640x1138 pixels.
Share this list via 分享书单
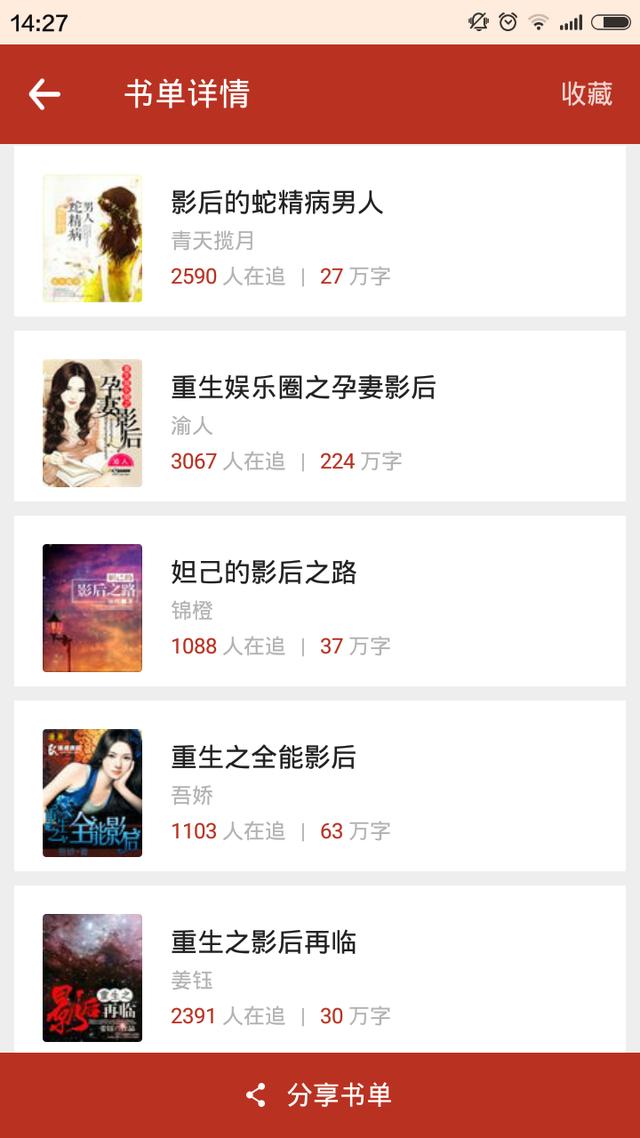click(x=320, y=1095)
